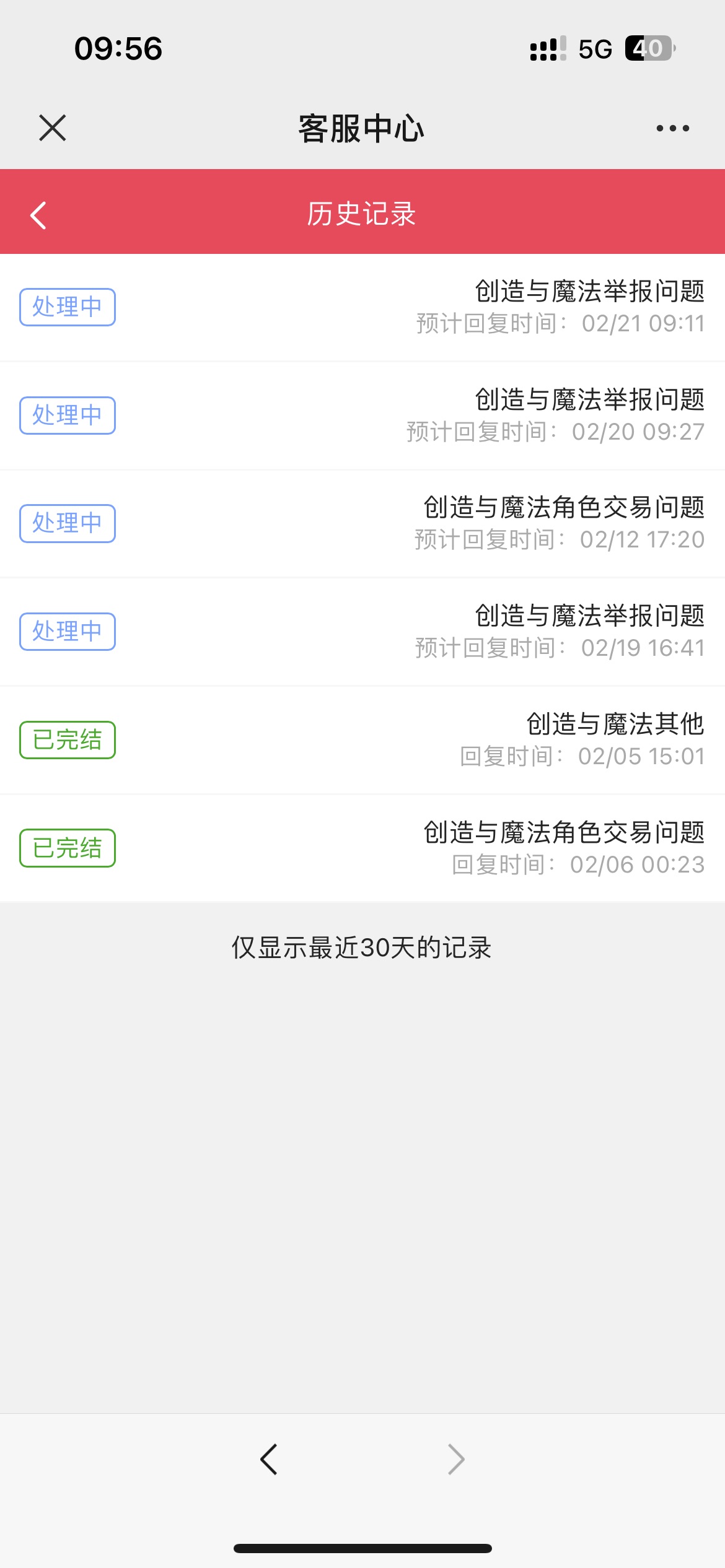
Task: Open the 角色交易问题 record due 02/12 17:20
Action: [x=362, y=524]
